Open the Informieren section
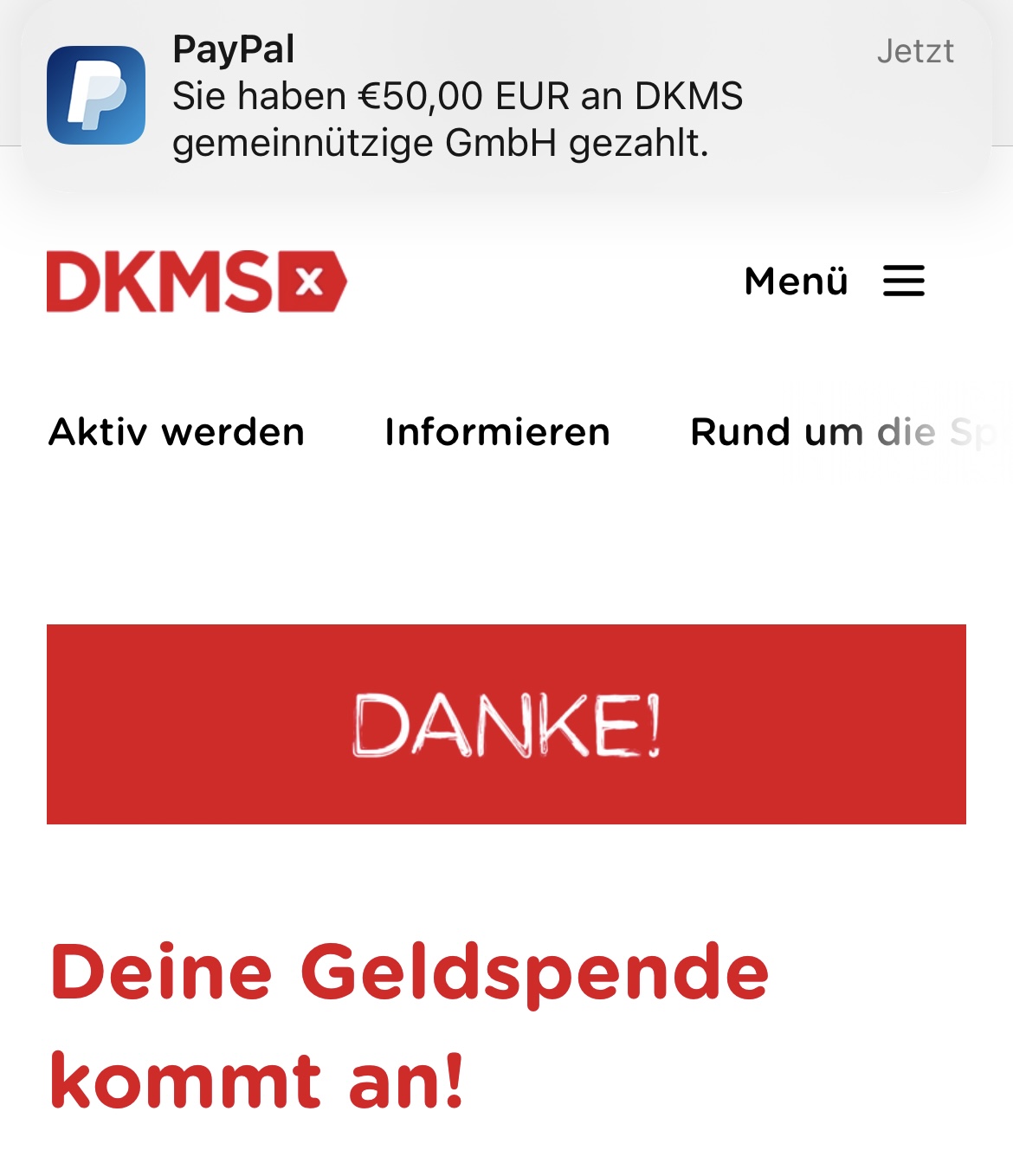Viewport: 1013px width, 1176px height. (497, 432)
